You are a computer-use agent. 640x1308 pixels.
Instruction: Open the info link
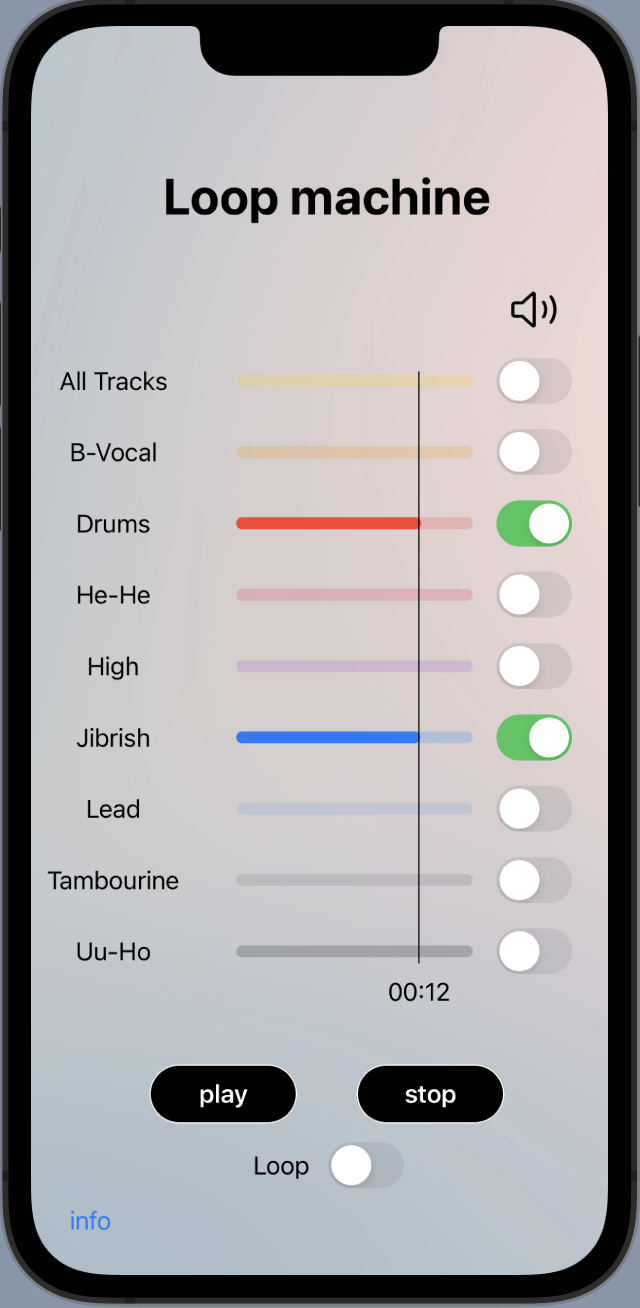click(90, 1221)
